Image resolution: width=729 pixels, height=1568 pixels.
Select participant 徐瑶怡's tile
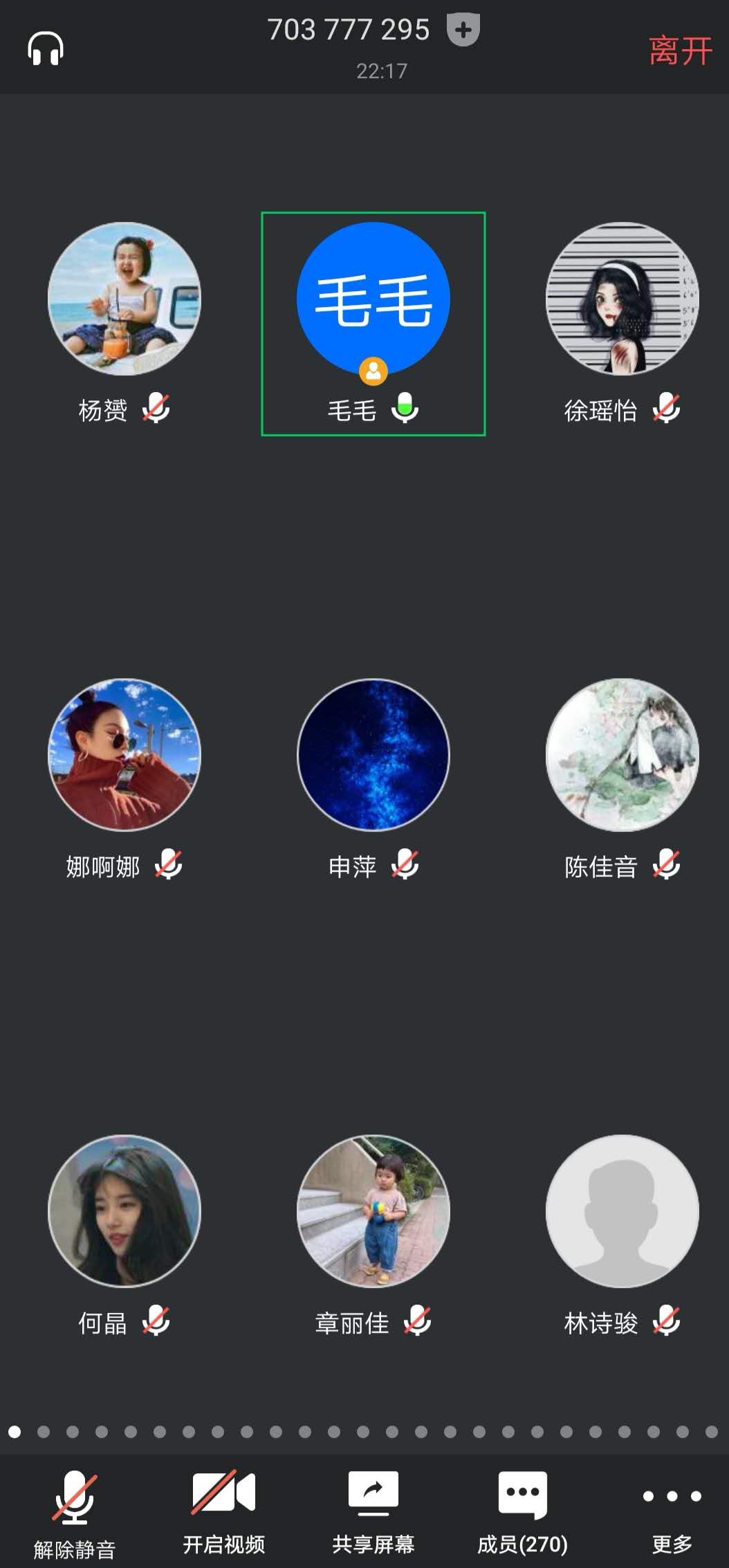click(622, 299)
